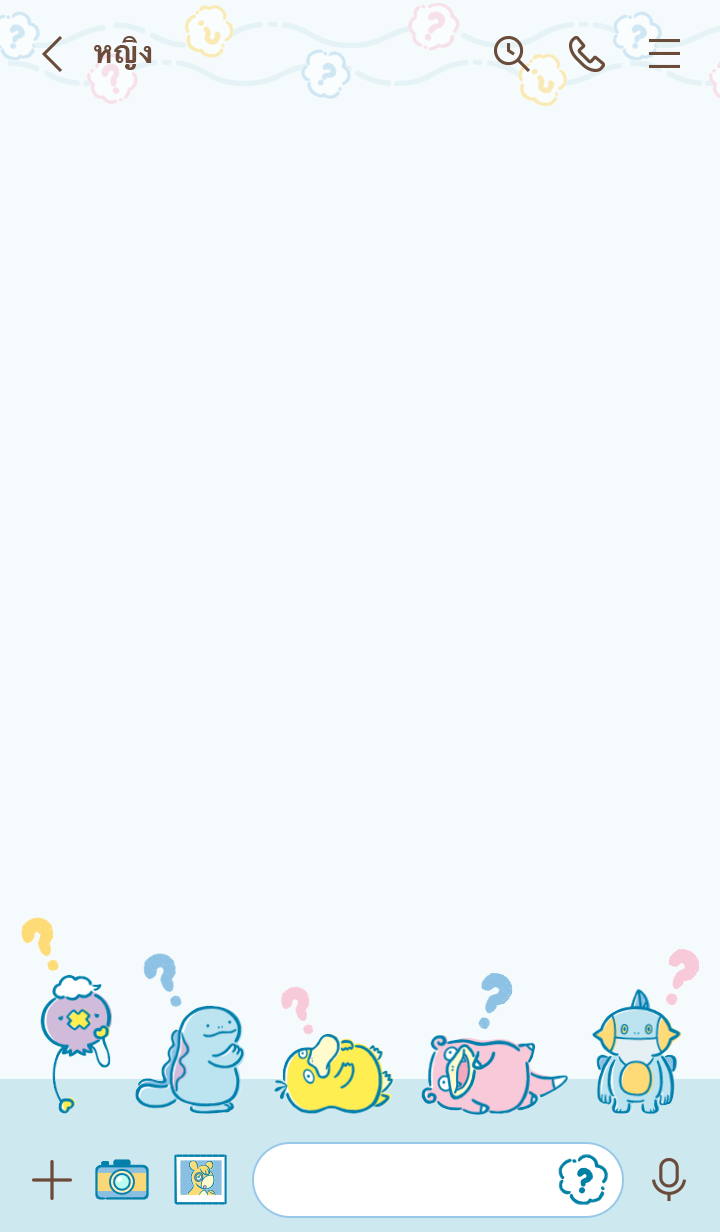Open the sticker and emoji panel
This screenshot has height=1232, width=720.
[x=583, y=1180]
